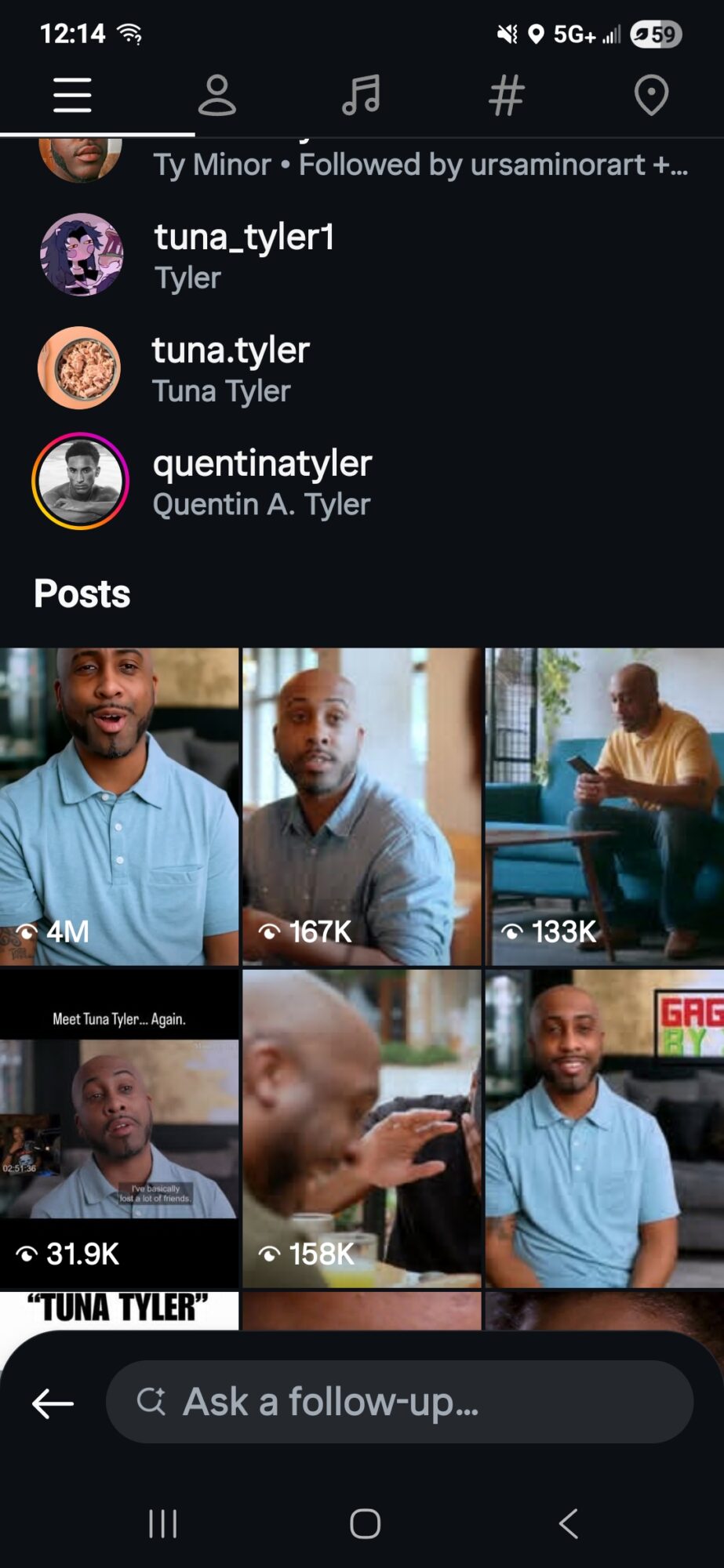Open the 'Meet Tuna Tyler... Again.' post
Viewport: 724px width, 1568px height.
pyautogui.click(x=119, y=1129)
